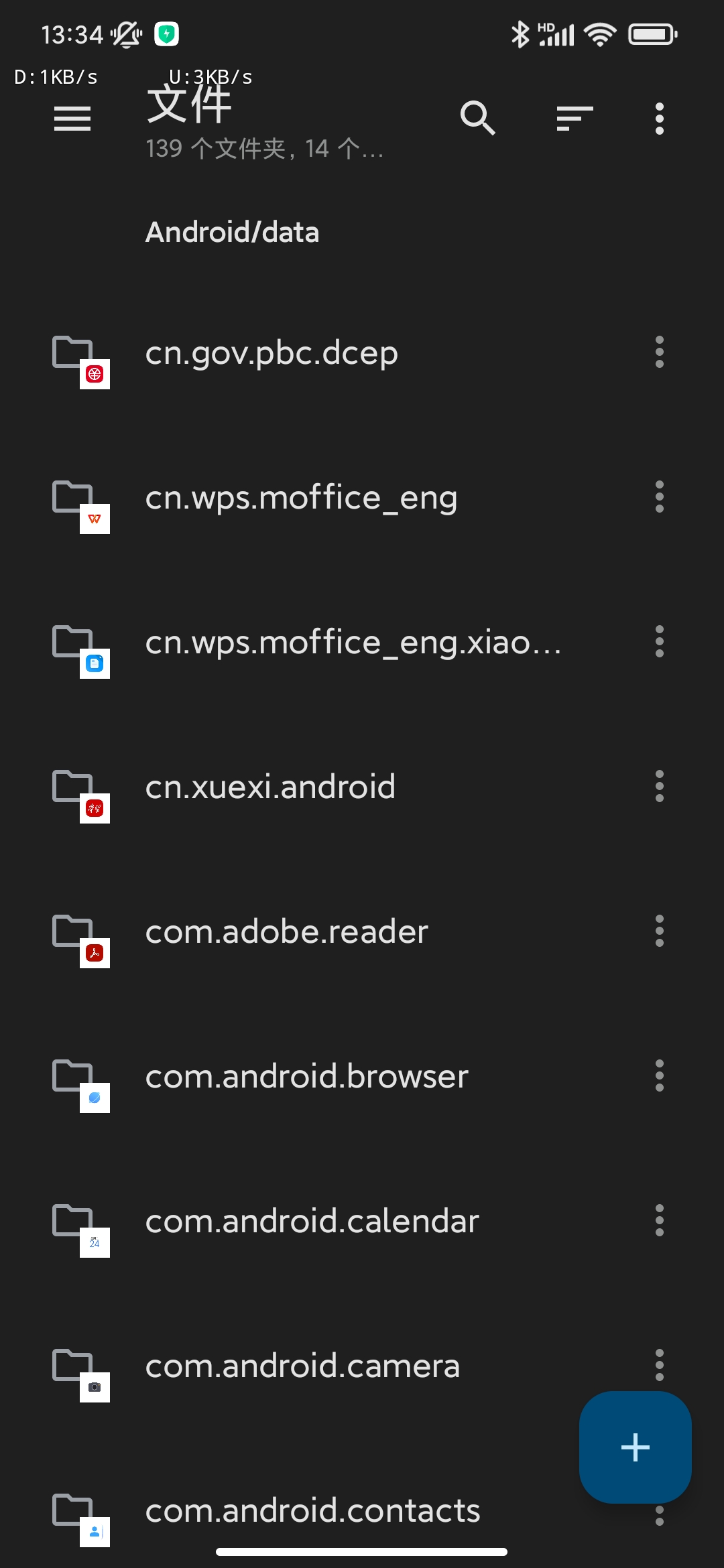The width and height of the screenshot is (724, 1568).
Task: Open the com.android.contacts folder
Action: [x=312, y=1511]
